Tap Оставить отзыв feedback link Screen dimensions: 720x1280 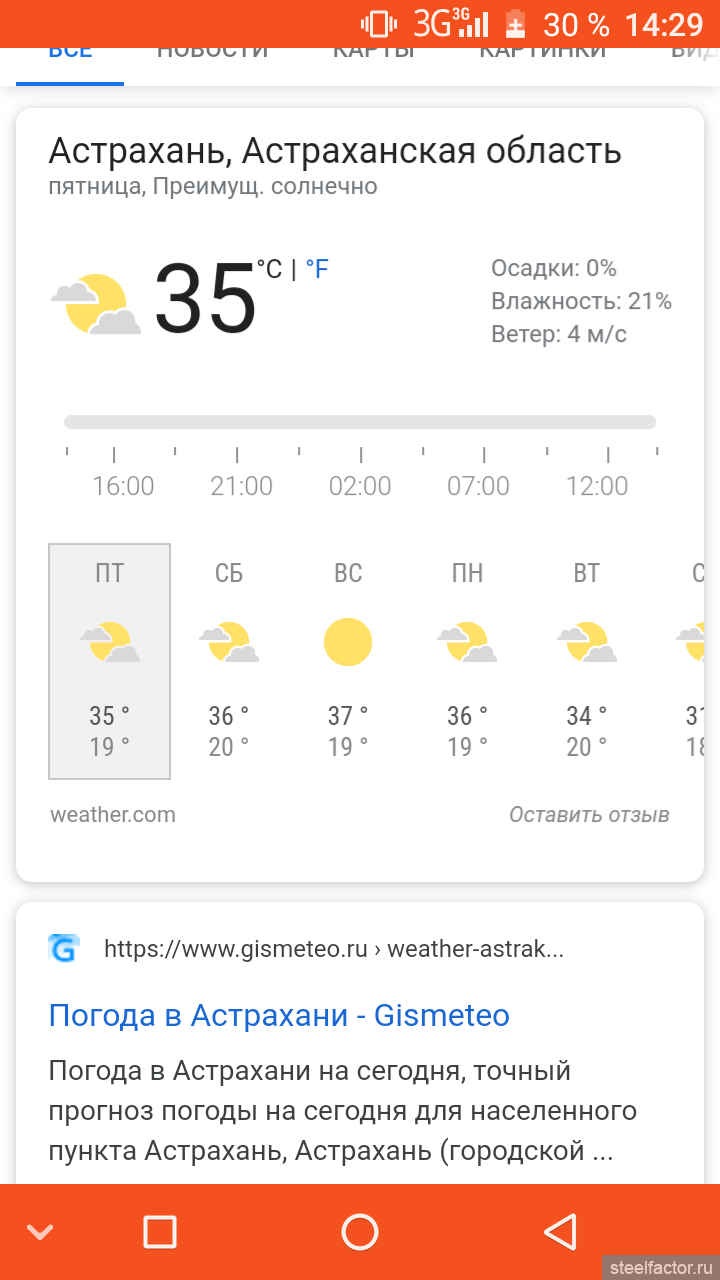click(589, 814)
